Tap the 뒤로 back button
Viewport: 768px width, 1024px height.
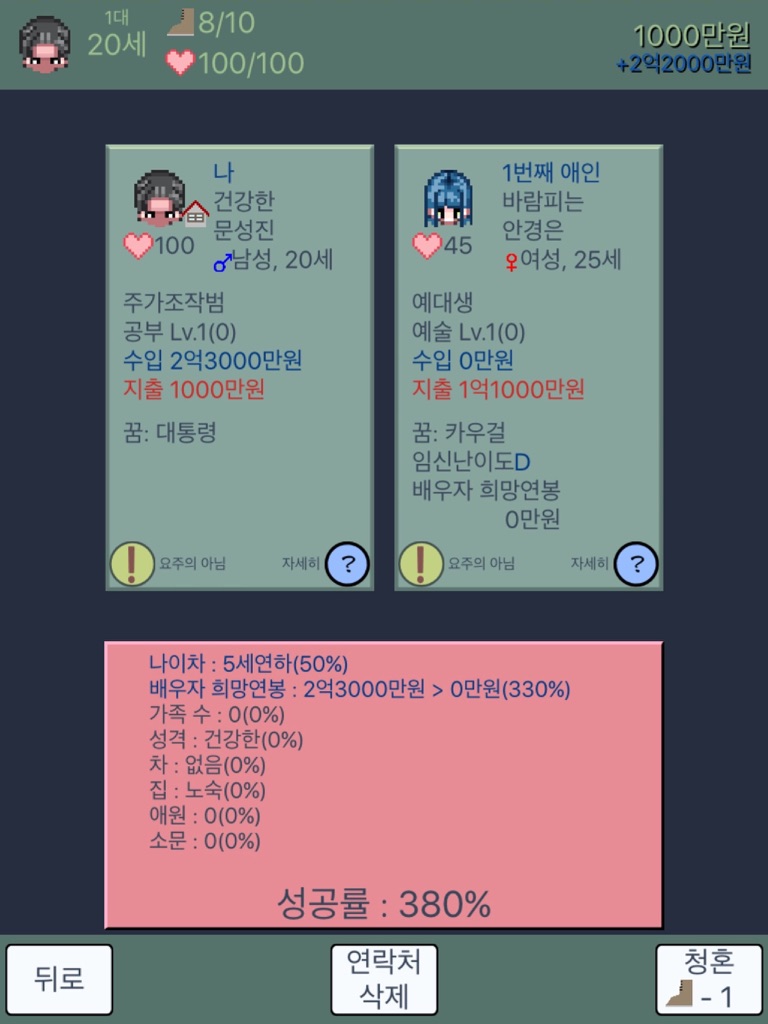(x=59, y=979)
